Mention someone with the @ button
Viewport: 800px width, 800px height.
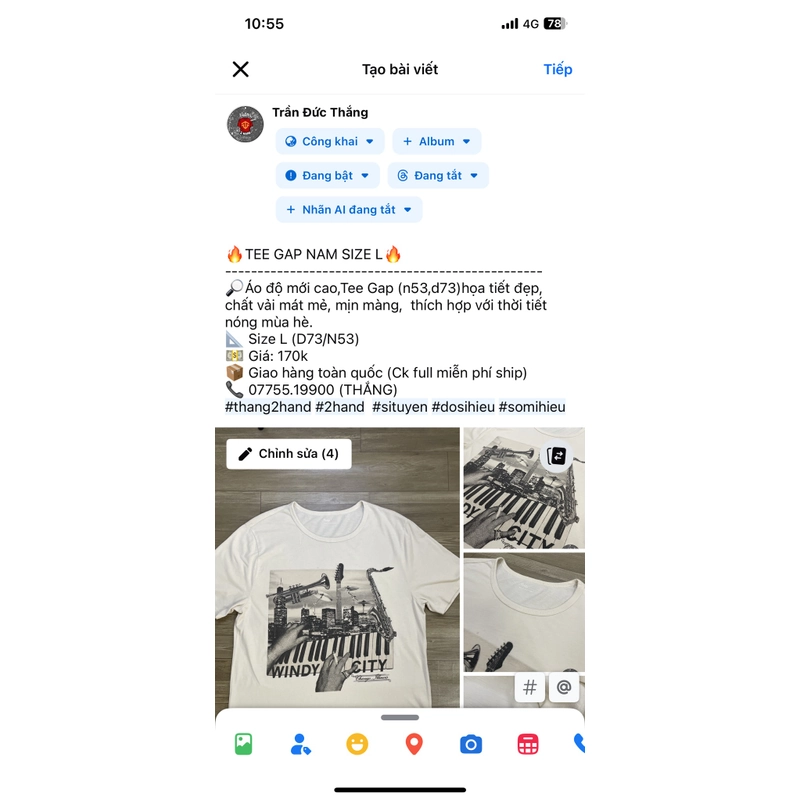(563, 687)
